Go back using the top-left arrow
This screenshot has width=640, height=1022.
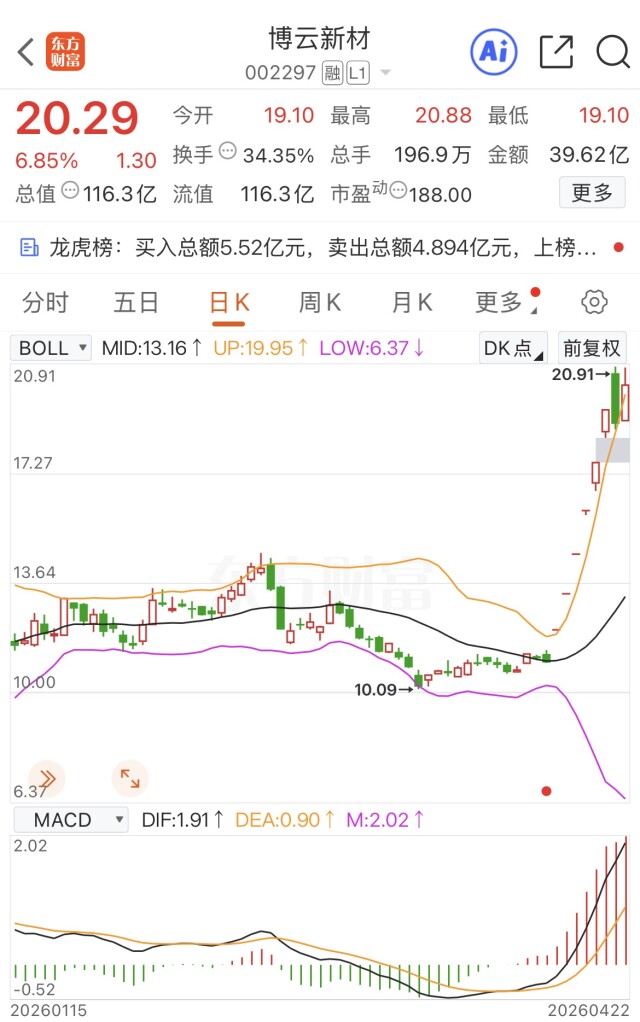pos(26,52)
